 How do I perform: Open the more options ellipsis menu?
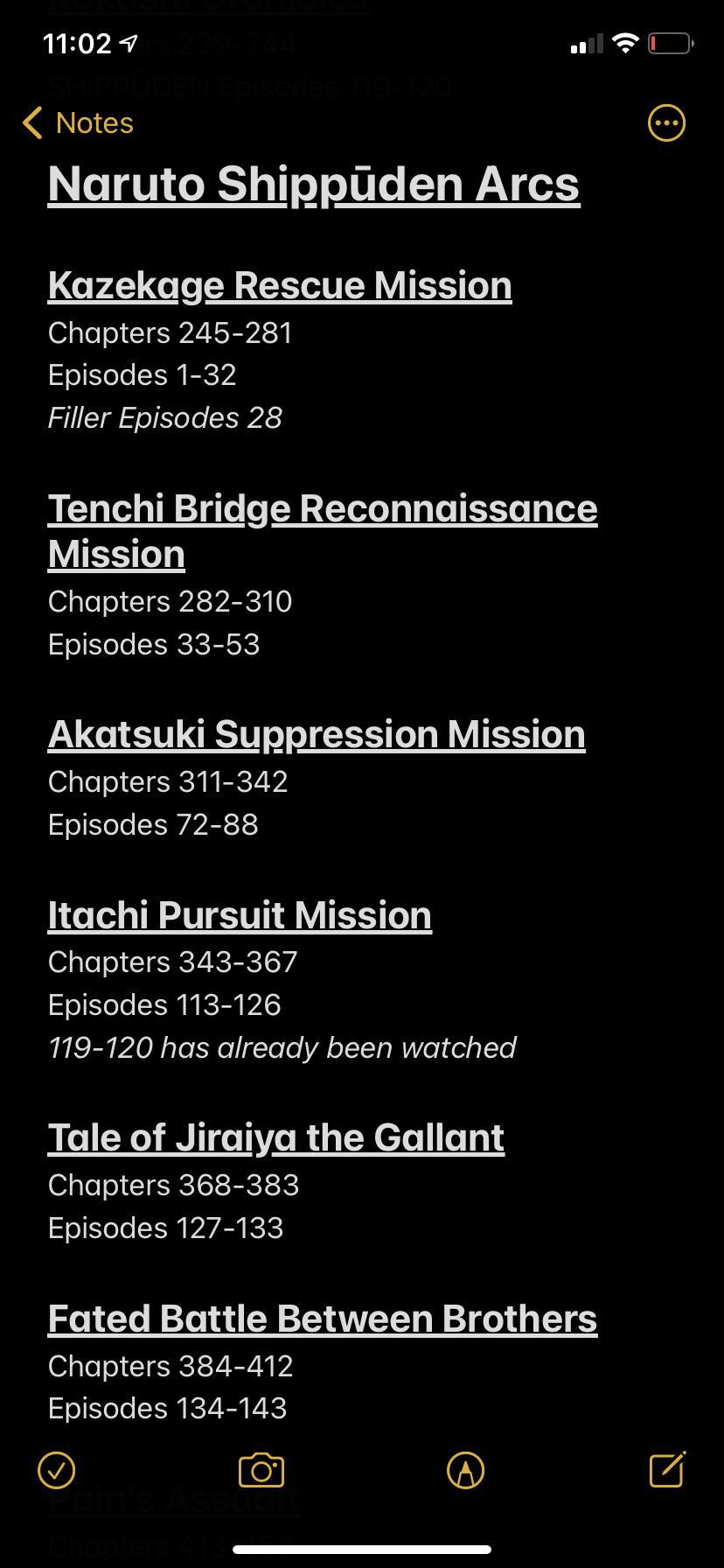(665, 122)
